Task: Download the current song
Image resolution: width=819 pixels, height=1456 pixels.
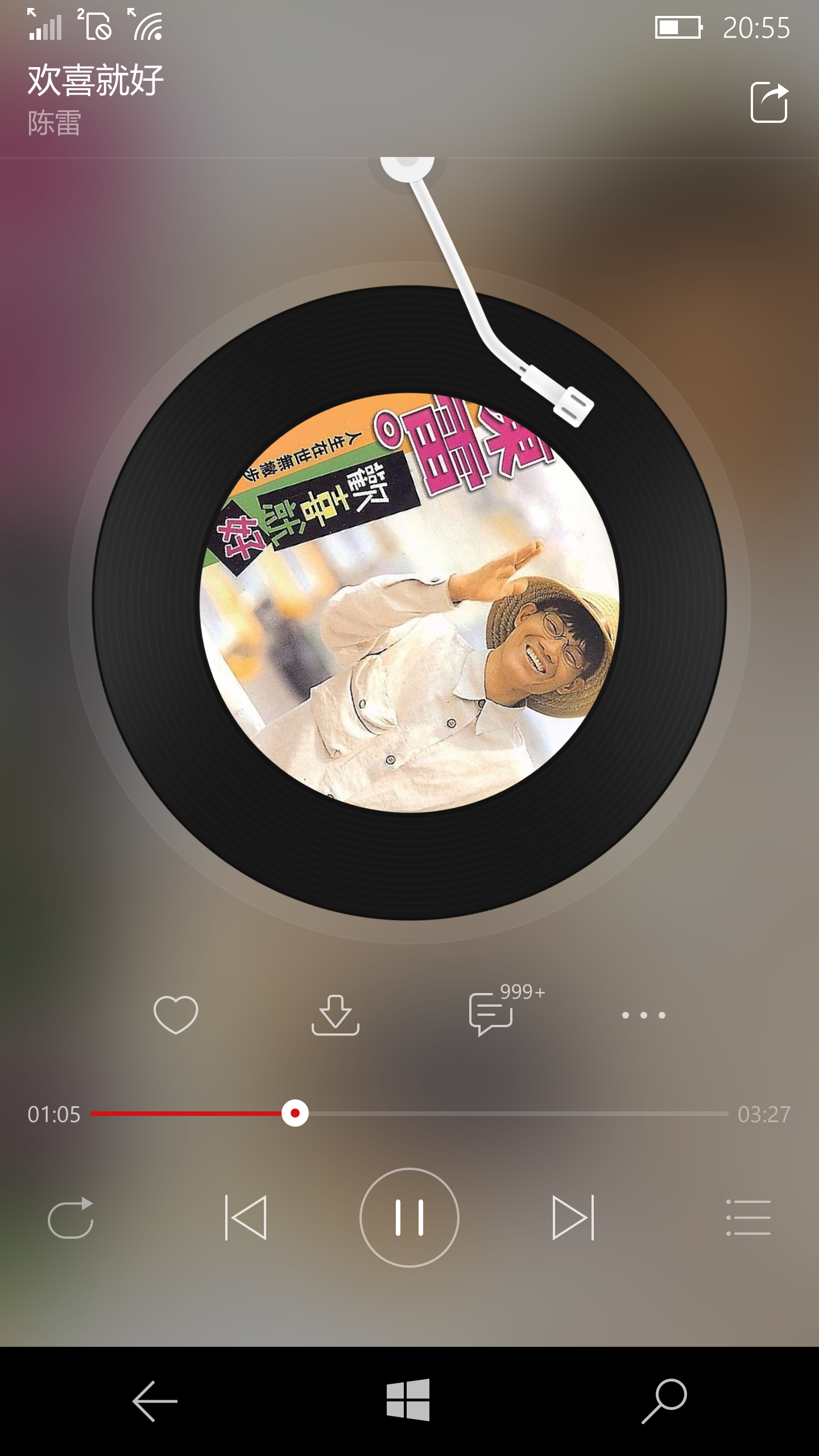Action: pos(335,1015)
